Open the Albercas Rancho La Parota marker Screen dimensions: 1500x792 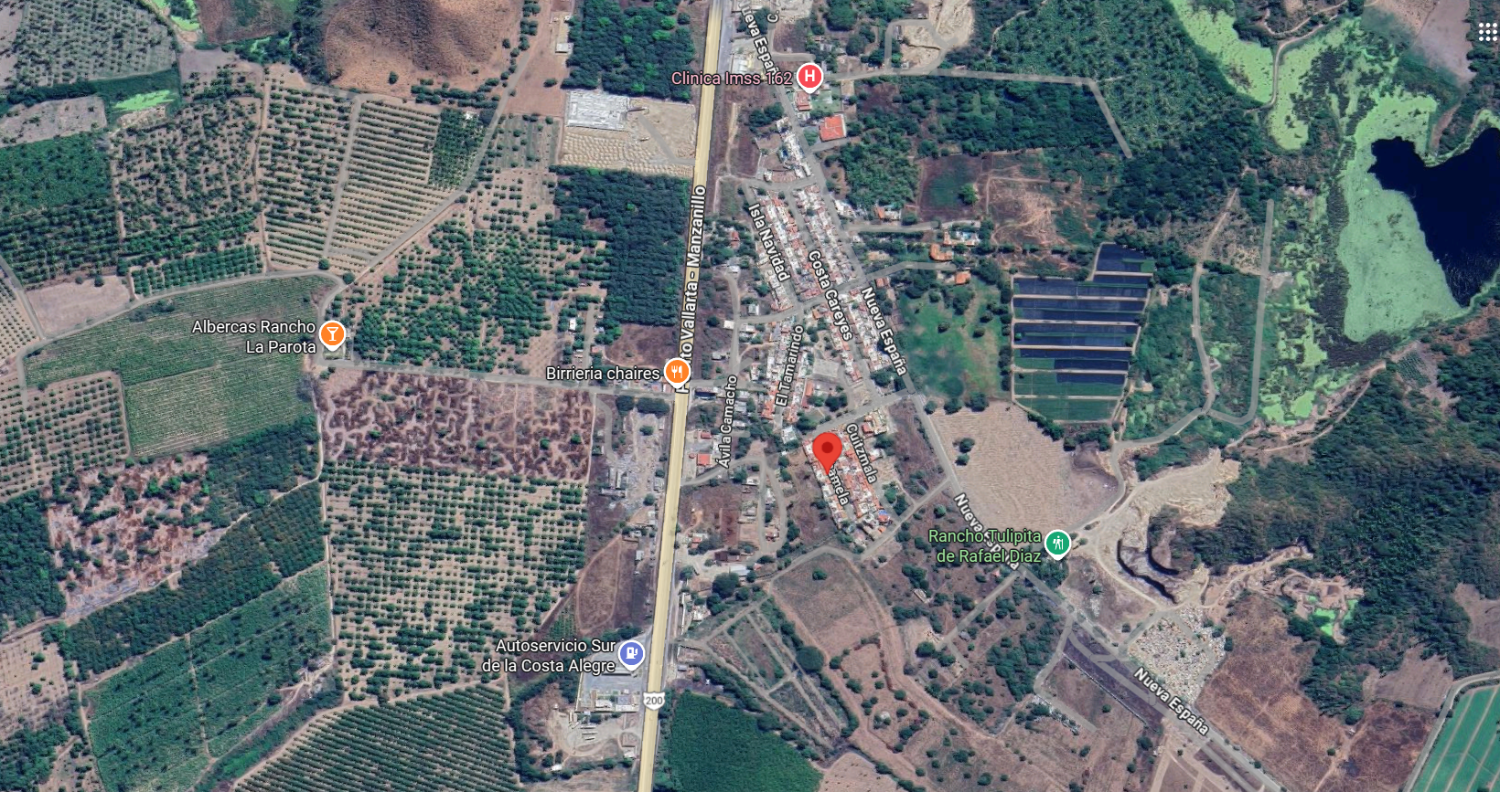click(x=332, y=332)
